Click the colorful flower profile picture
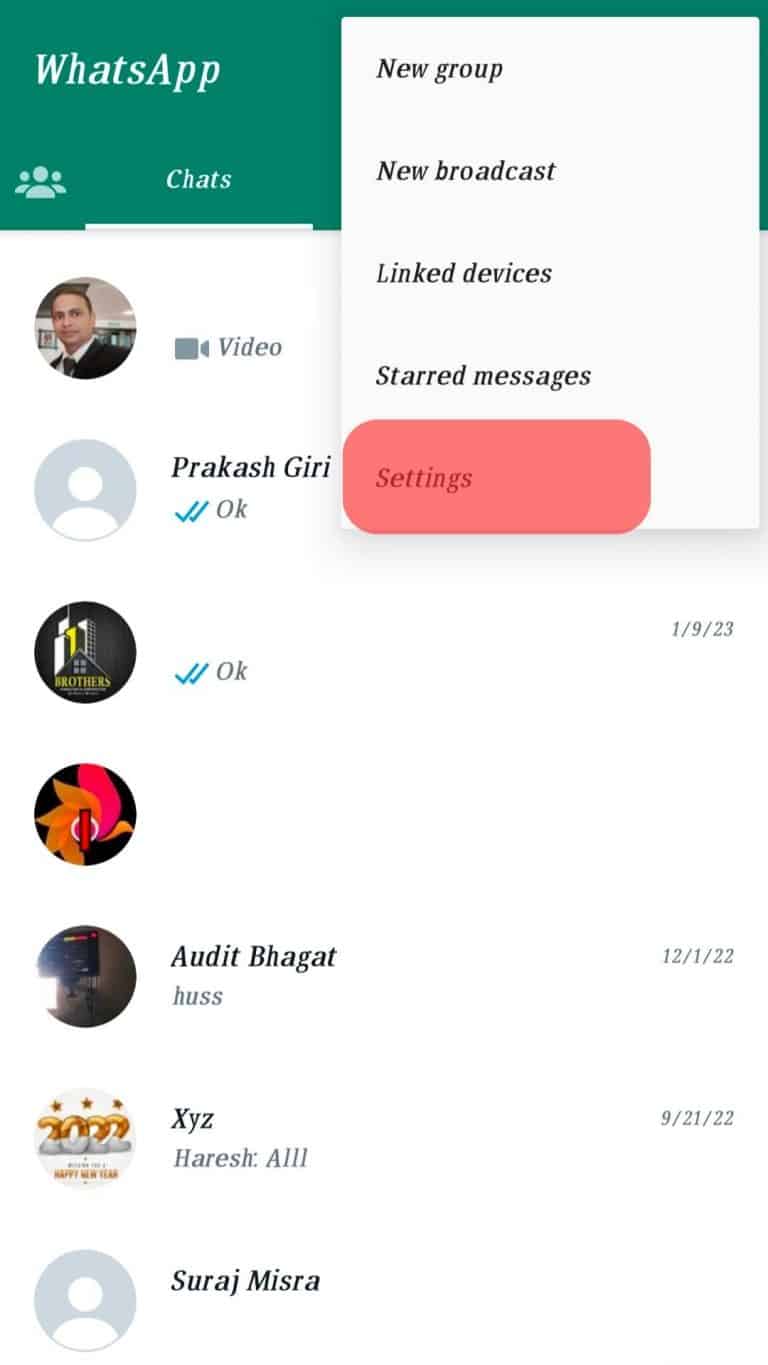The width and height of the screenshot is (768, 1365). coord(85,814)
